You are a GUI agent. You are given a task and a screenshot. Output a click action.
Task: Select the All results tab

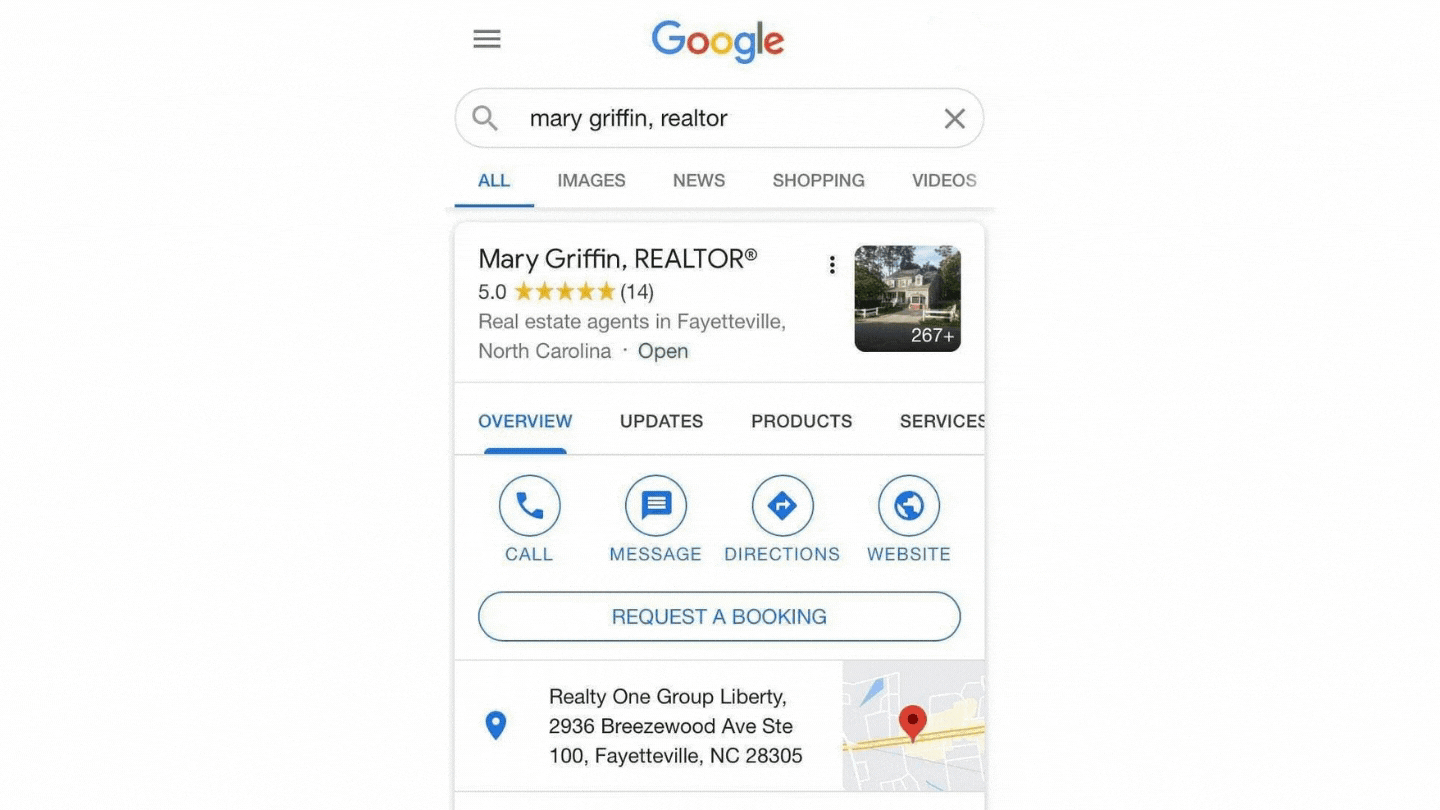494,181
